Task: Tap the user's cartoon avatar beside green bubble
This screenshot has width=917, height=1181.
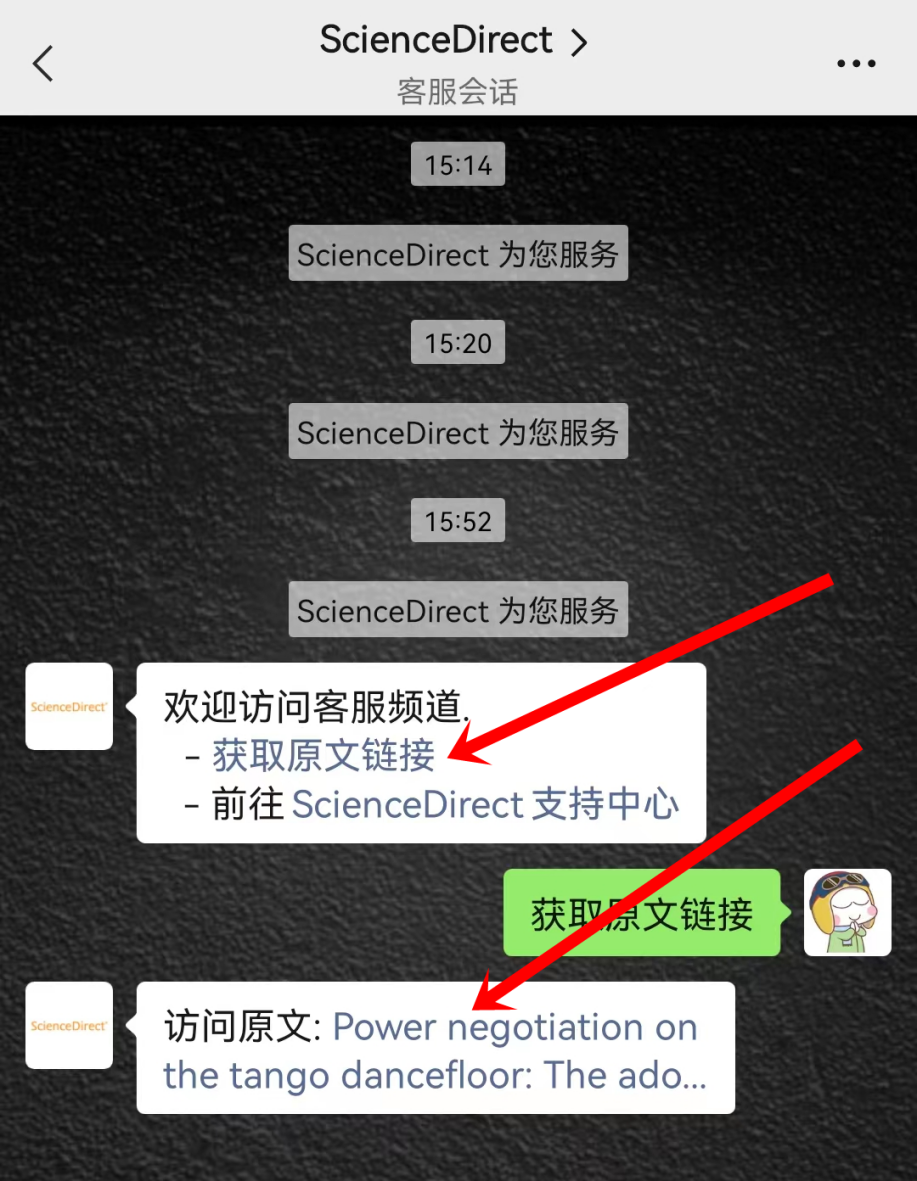Action: coord(846,912)
